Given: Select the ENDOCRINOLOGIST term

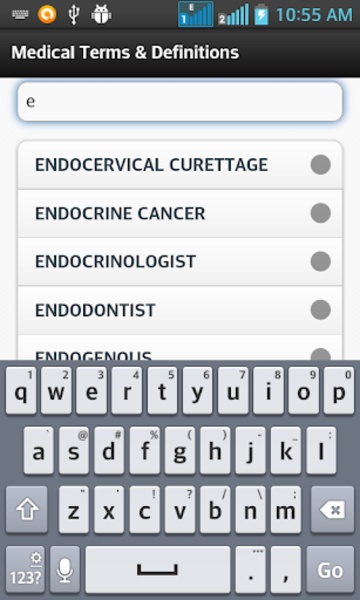Looking at the screenshot, I should pos(180,261).
